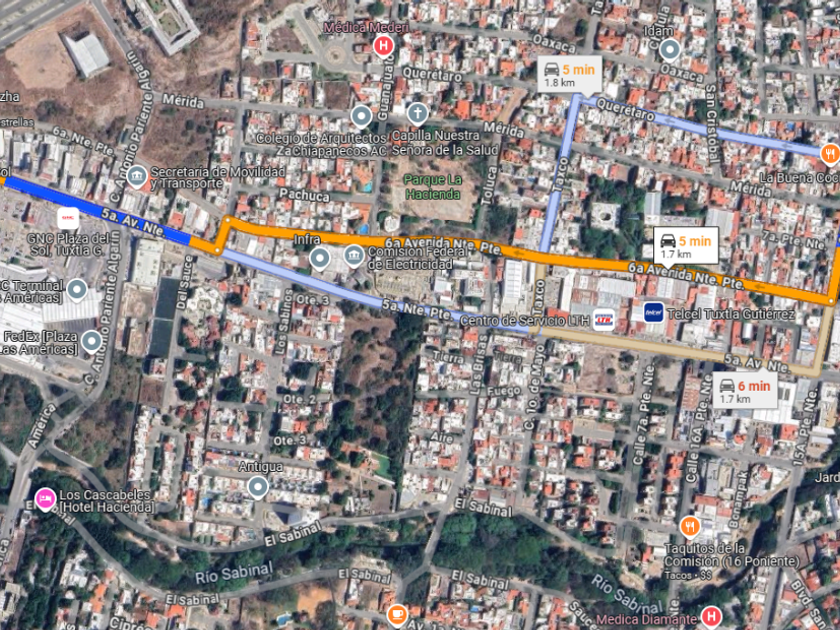
Task: Open Colegio de Arquitectos Chiapanecos marker
Action: [361, 116]
